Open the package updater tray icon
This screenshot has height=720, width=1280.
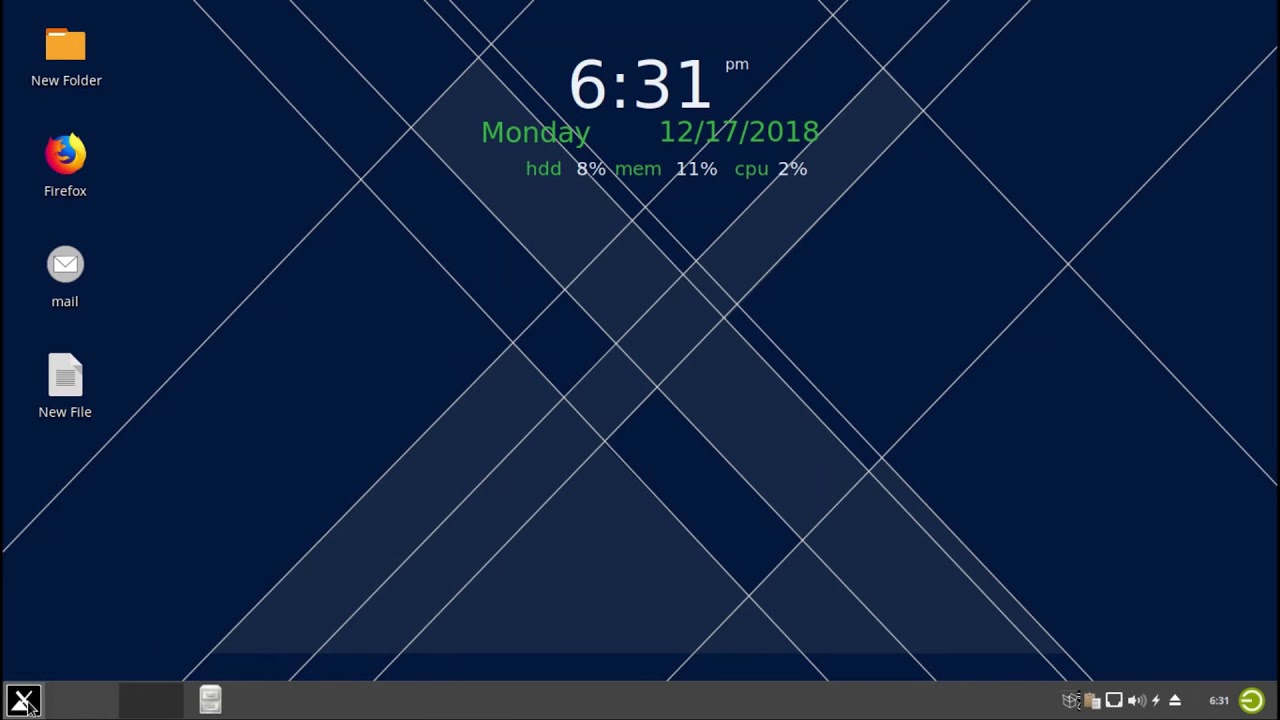pos(1071,700)
